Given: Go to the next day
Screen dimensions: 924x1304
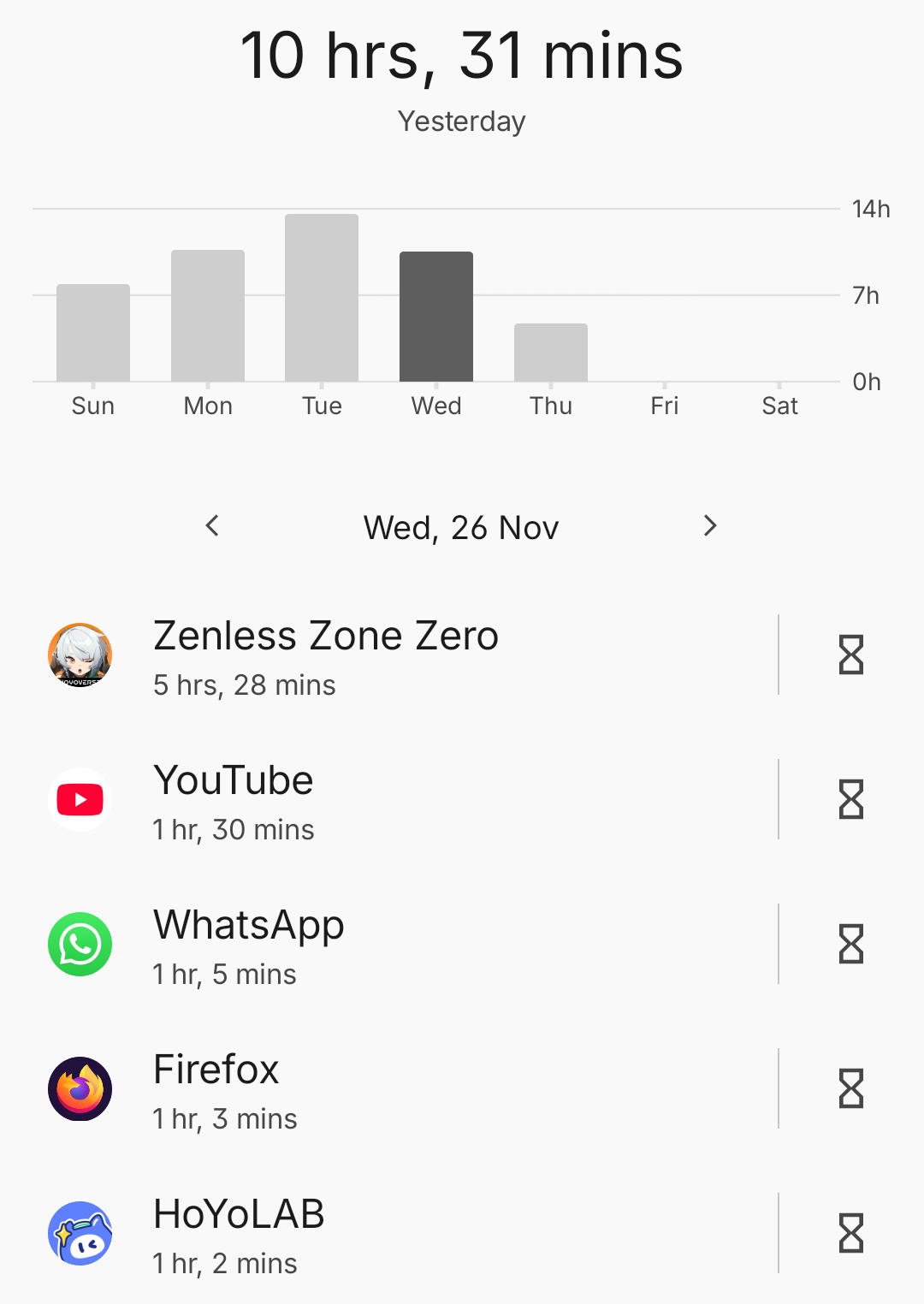Looking at the screenshot, I should point(709,526).
